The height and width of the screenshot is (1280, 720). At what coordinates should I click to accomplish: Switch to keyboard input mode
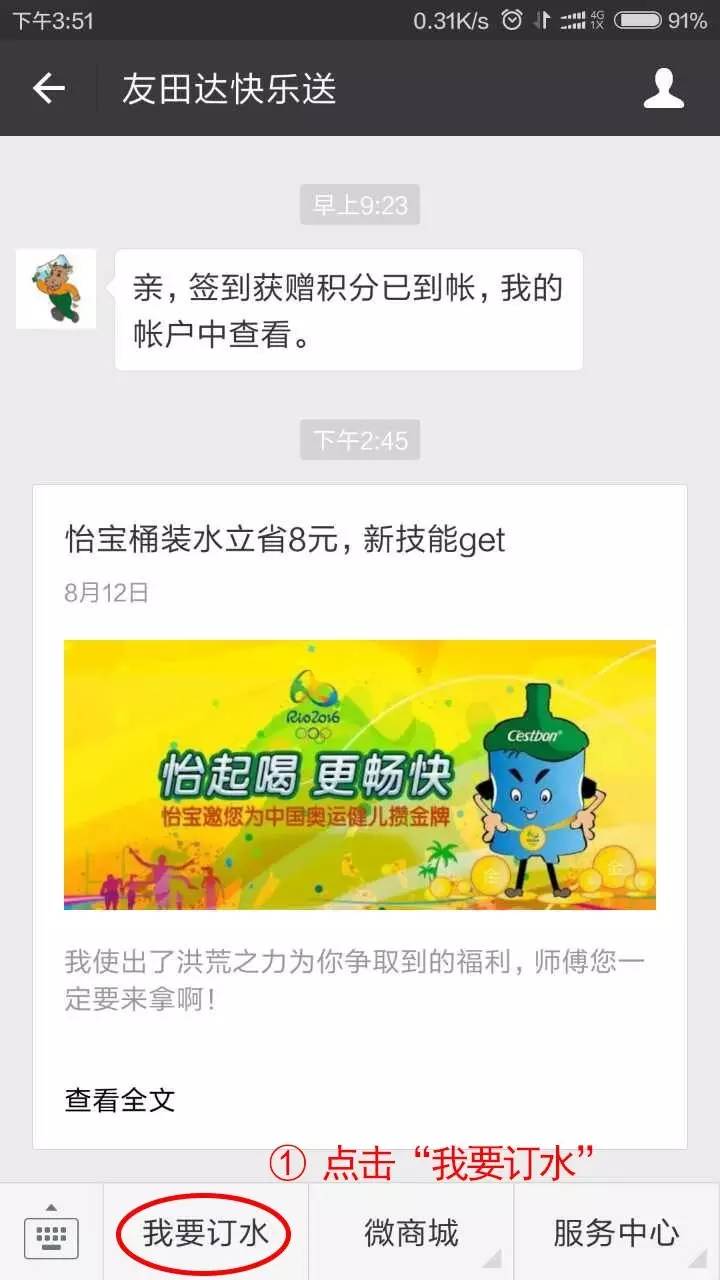click(51, 1233)
